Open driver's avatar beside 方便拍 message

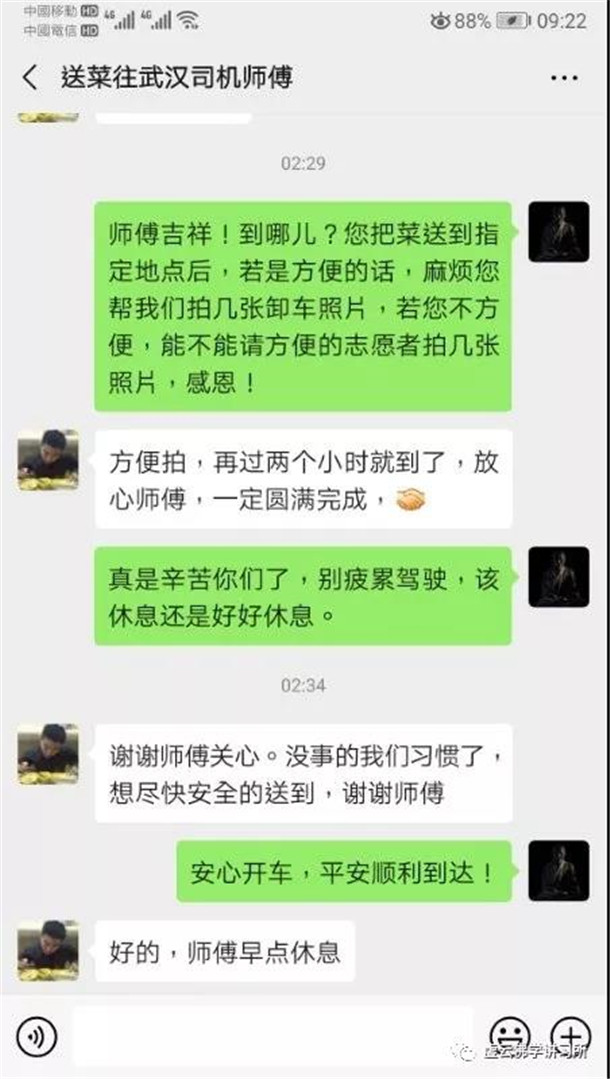[x=48, y=460]
